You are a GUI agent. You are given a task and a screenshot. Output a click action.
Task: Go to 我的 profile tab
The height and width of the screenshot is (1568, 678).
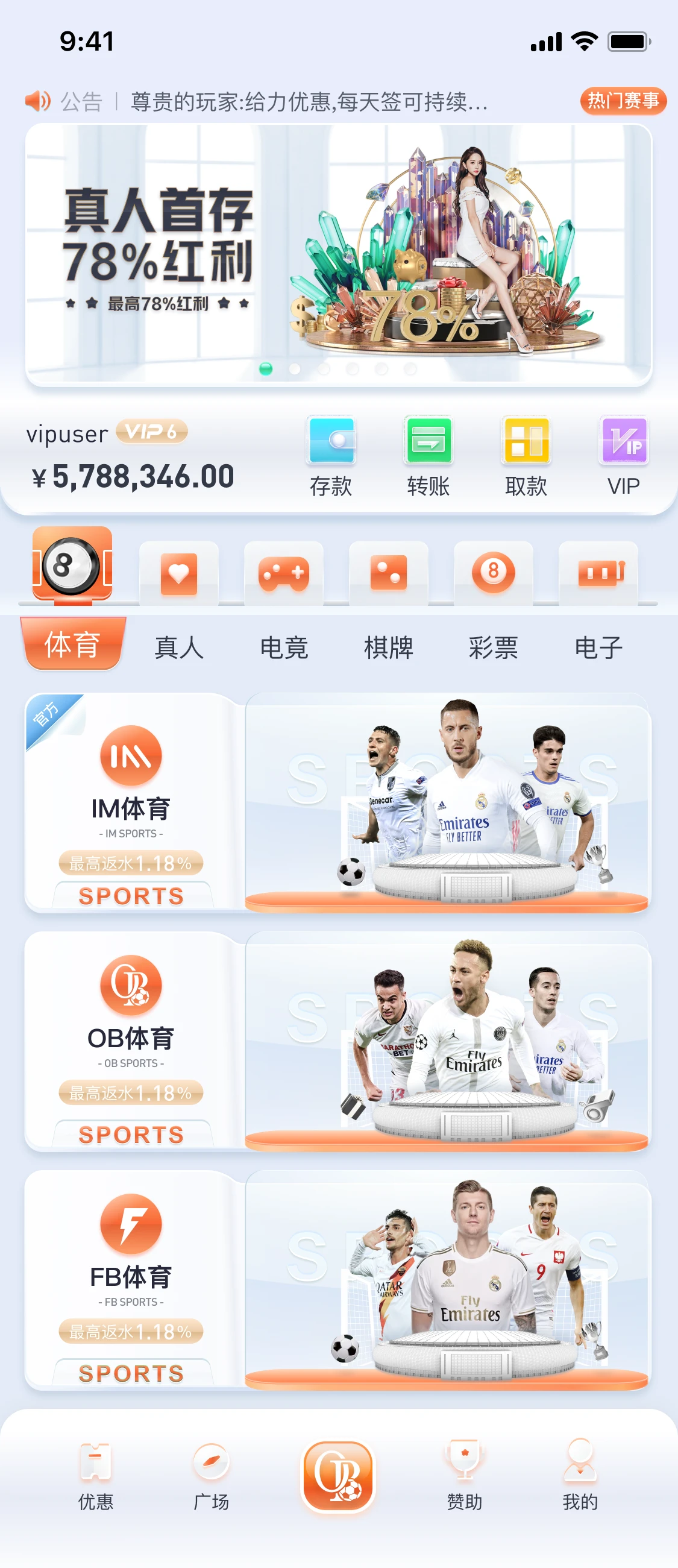click(579, 1476)
